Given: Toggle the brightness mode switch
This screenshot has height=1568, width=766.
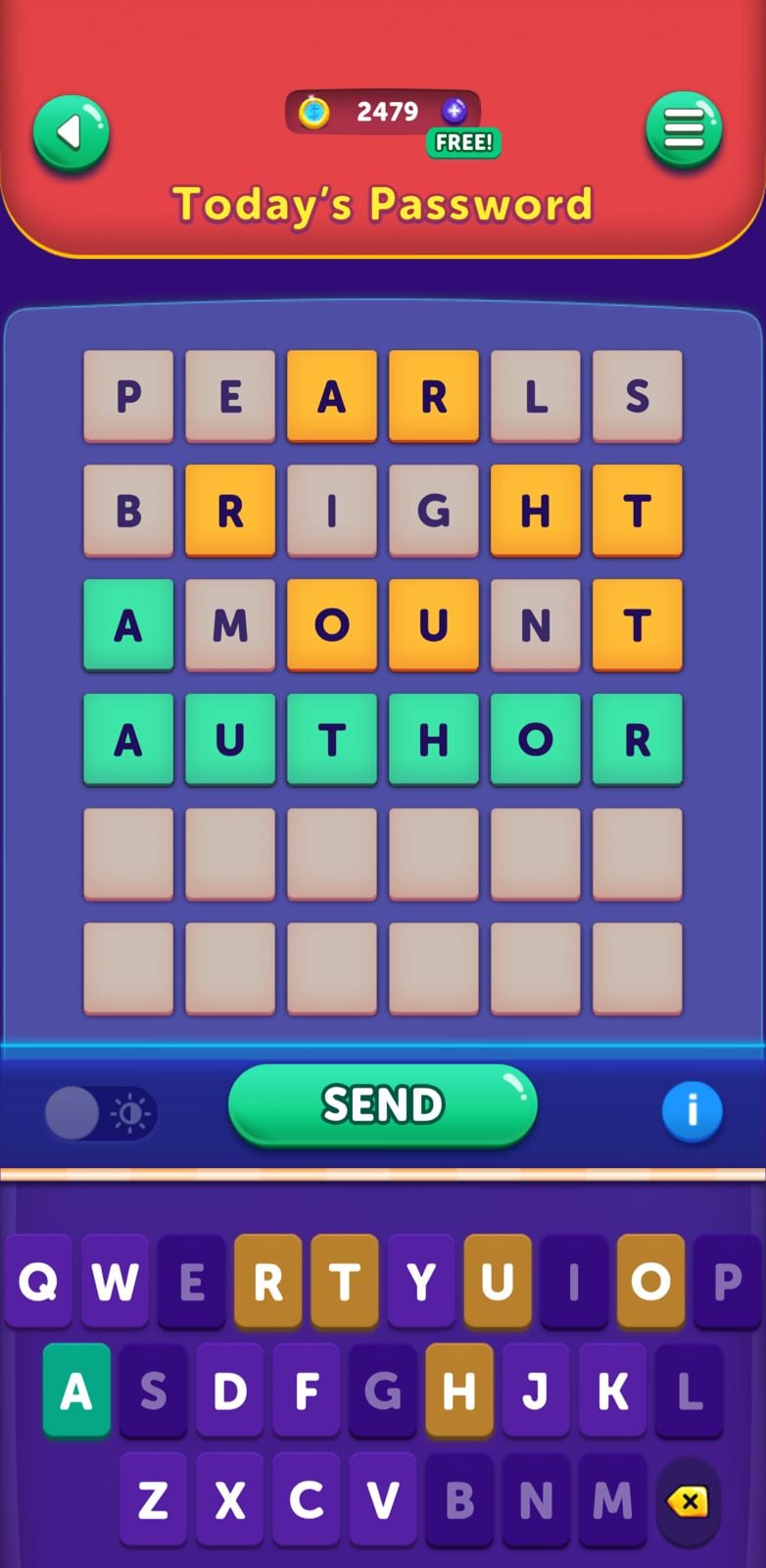Looking at the screenshot, I should pos(101,1113).
